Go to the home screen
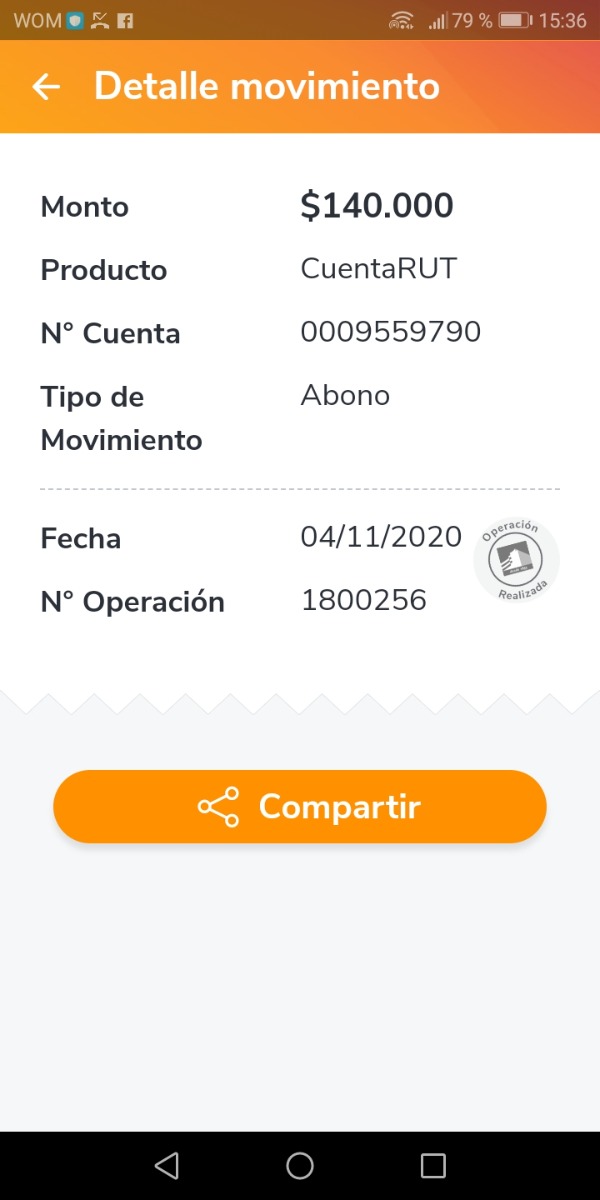Screen dimensions: 600x1200 [300, 1165]
